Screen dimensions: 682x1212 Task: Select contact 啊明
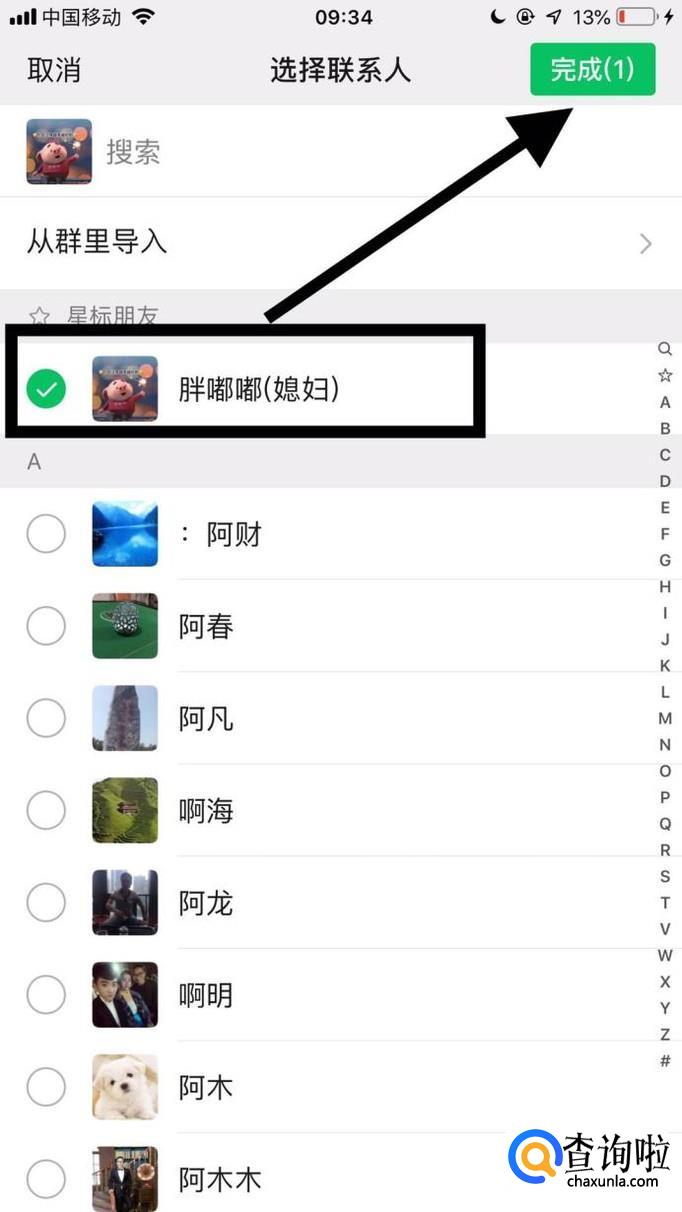click(46, 995)
